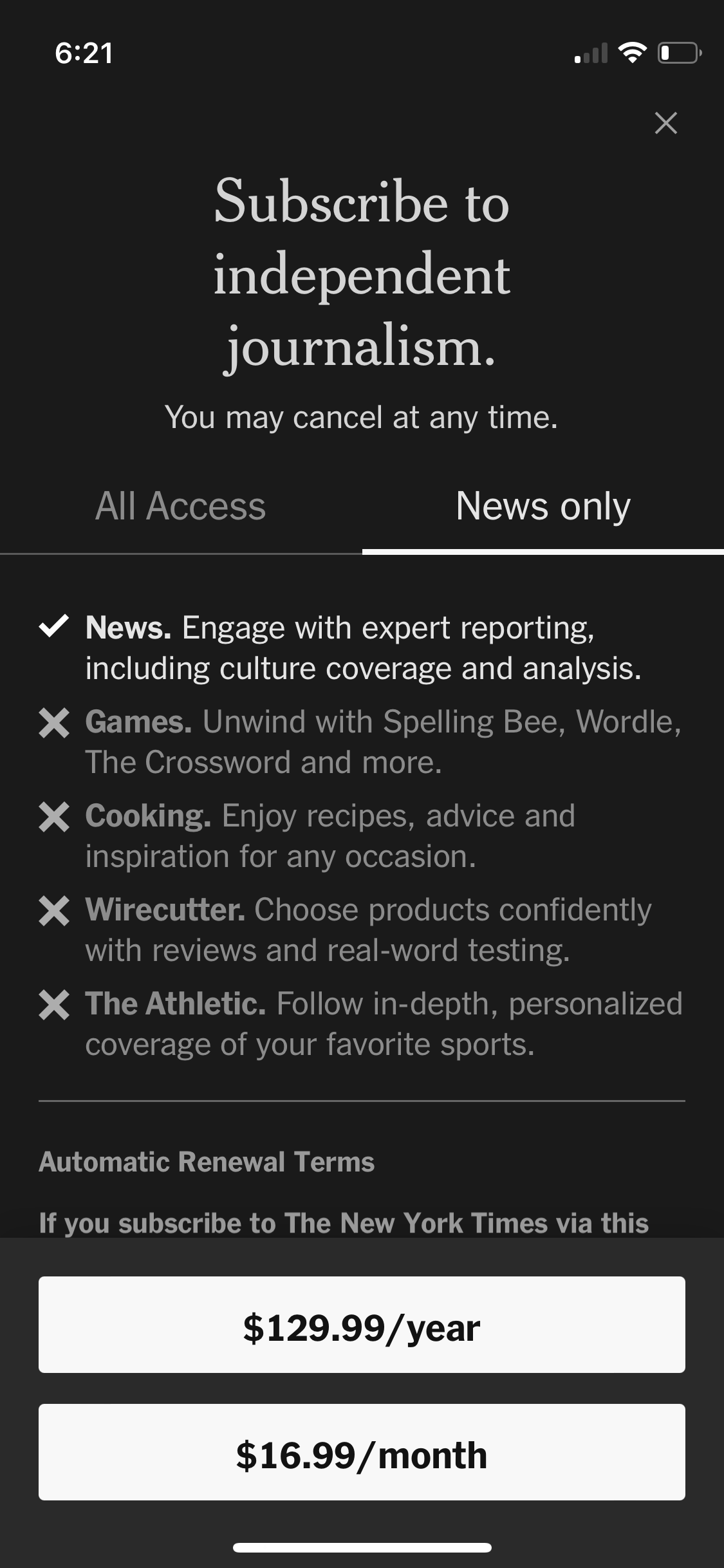Expand the Automatic Renewal Terms section
This screenshot has width=724, height=1568.
pyautogui.click(x=206, y=1162)
